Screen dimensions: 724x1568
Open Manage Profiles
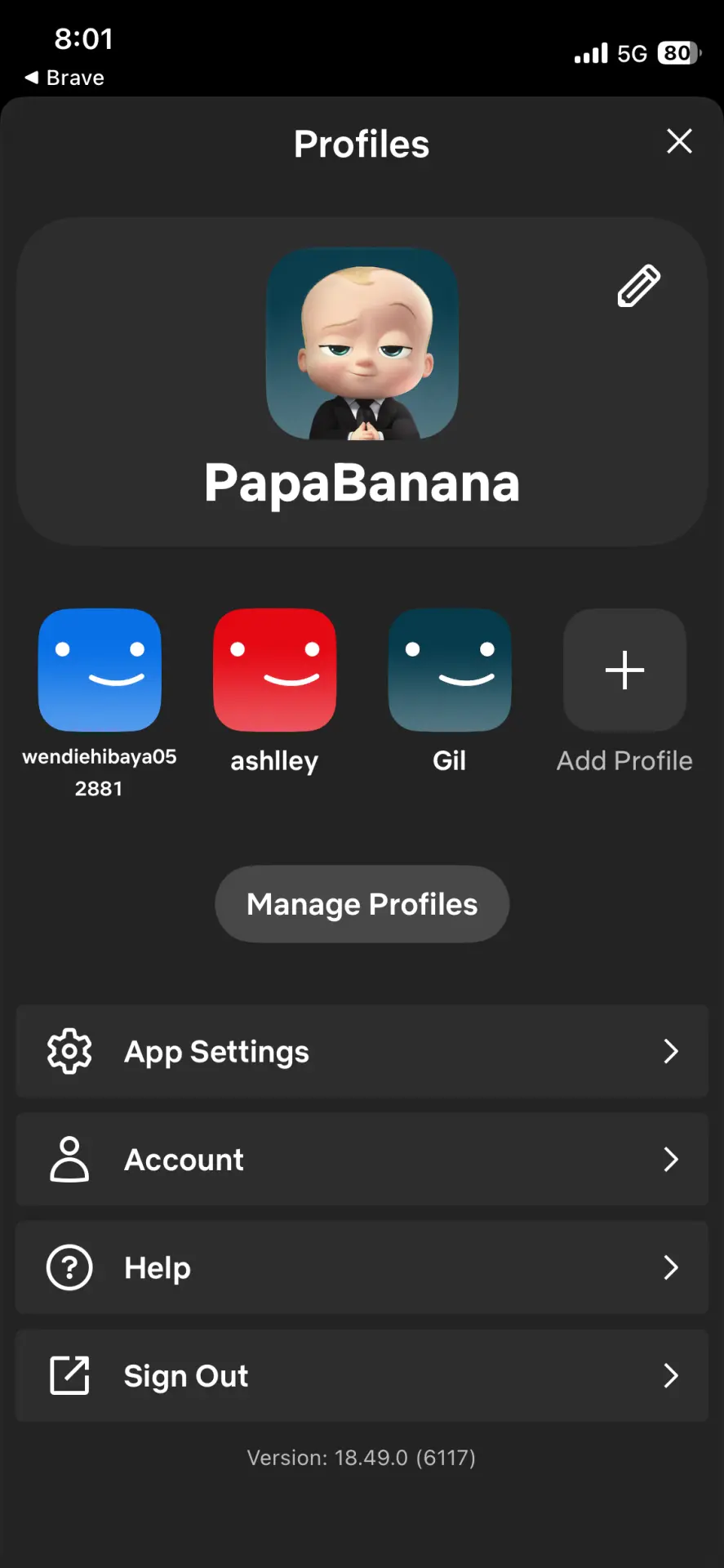tap(362, 904)
